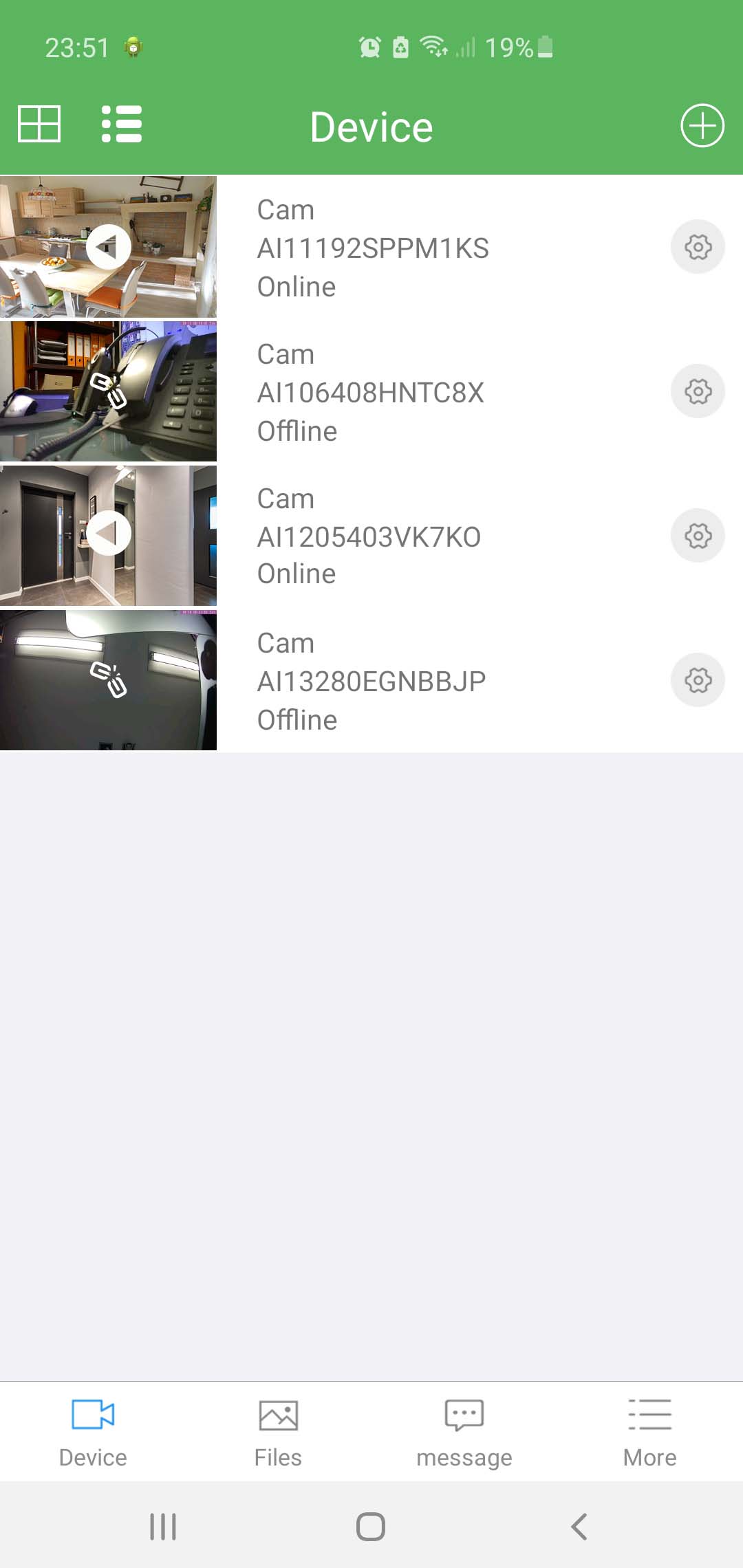This screenshot has width=743, height=1568.
Task: Switch to grid view layout
Action: click(39, 124)
